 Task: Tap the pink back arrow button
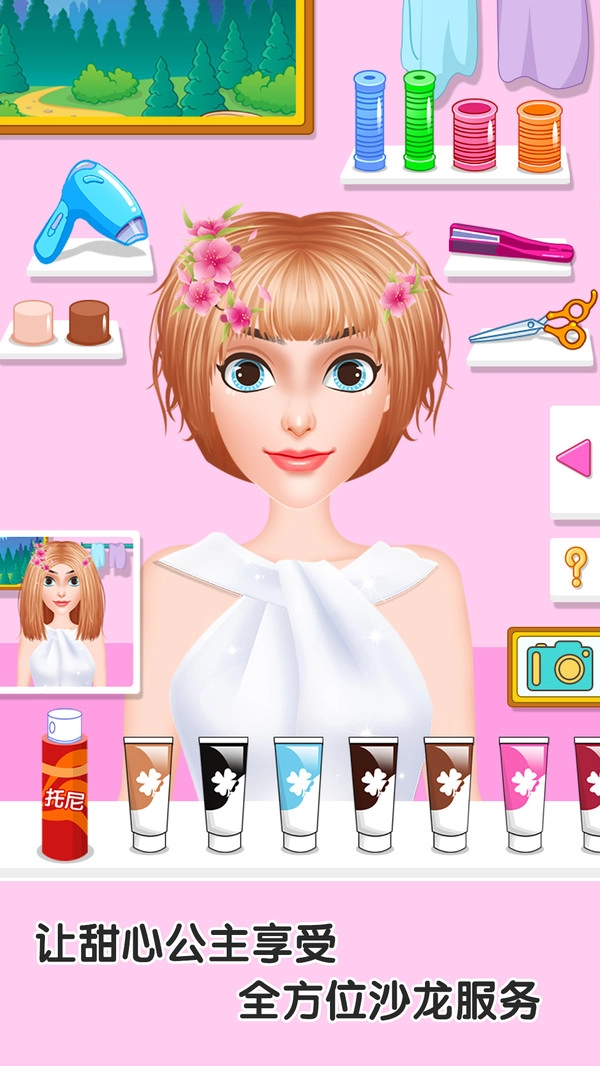[x=574, y=458]
